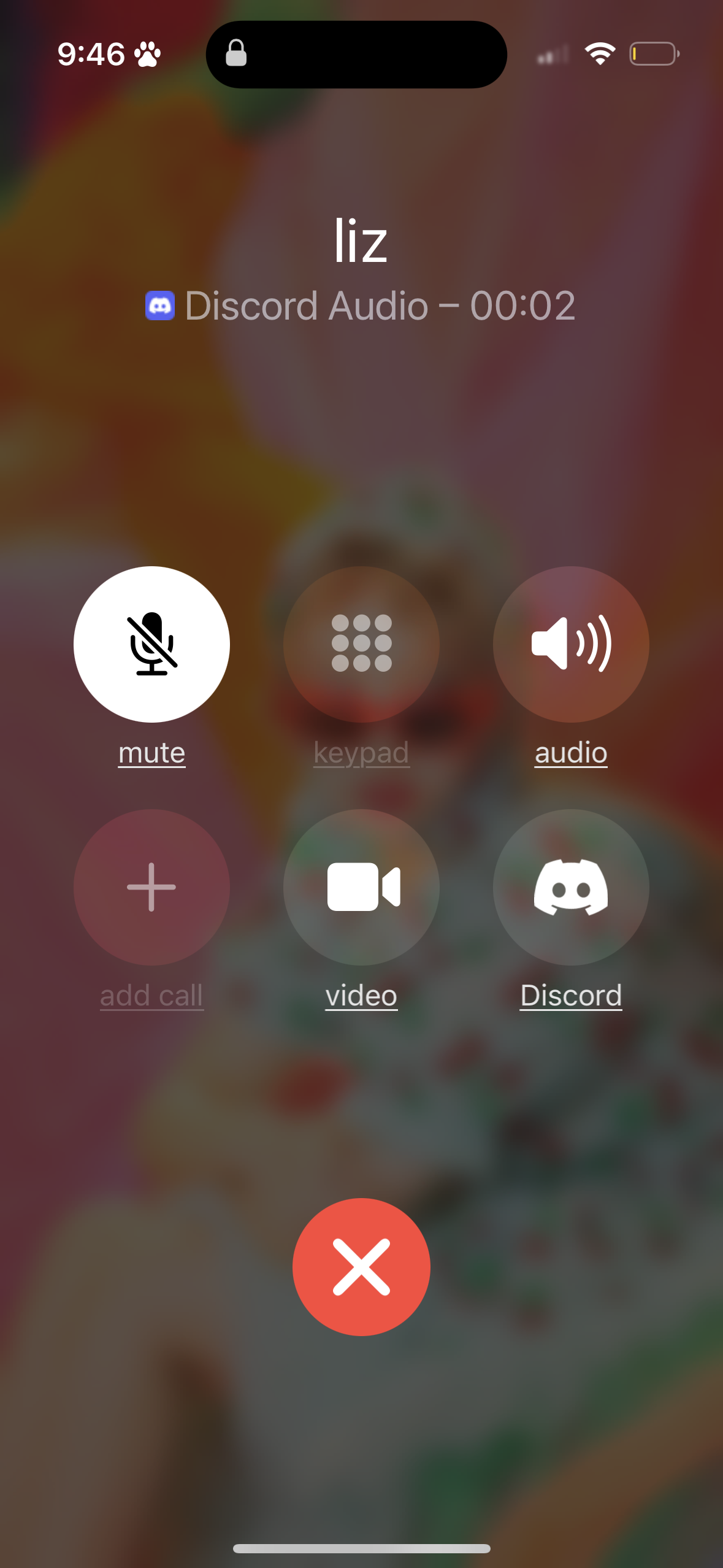Switch the call to video
The width and height of the screenshot is (723, 1568).
(x=361, y=887)
